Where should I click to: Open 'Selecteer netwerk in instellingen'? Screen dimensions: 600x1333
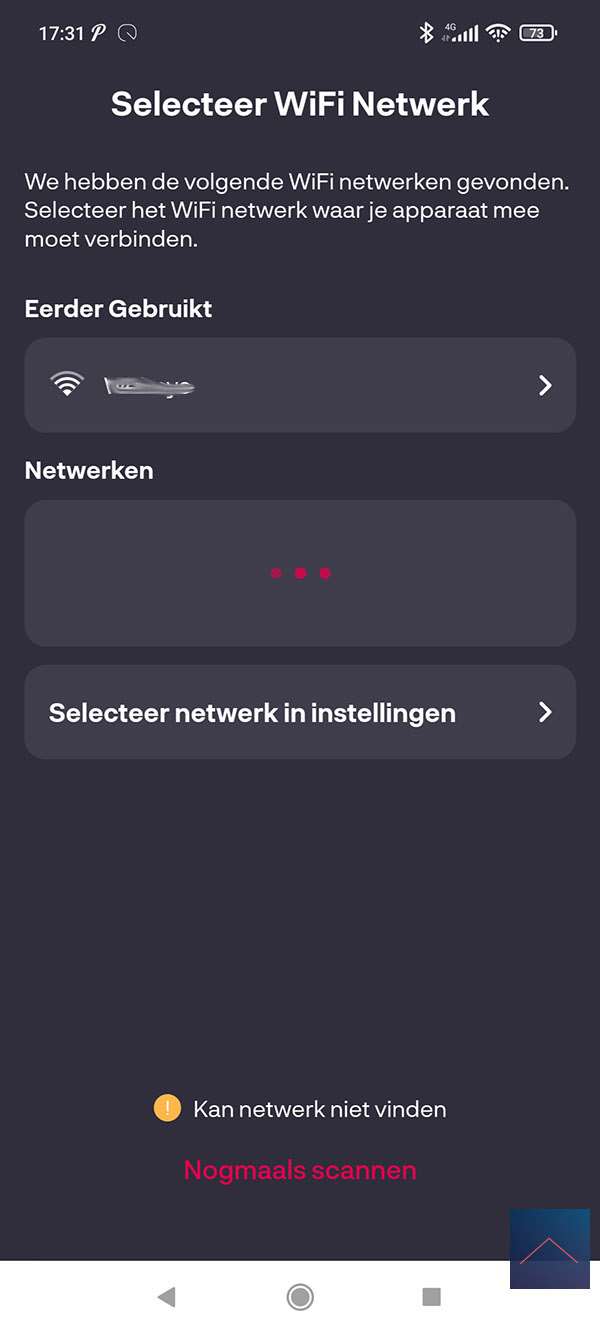click(x=299, y=712)
